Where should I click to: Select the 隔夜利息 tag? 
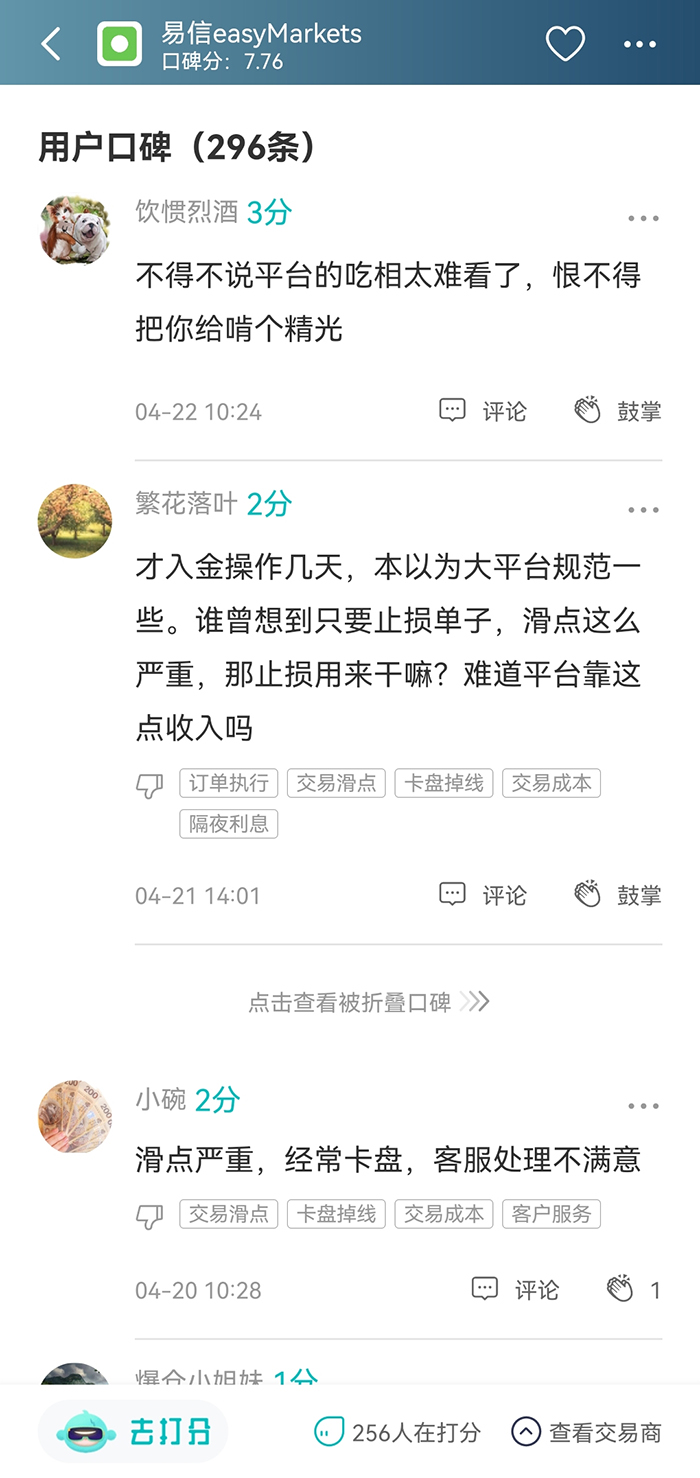[229, 824]
